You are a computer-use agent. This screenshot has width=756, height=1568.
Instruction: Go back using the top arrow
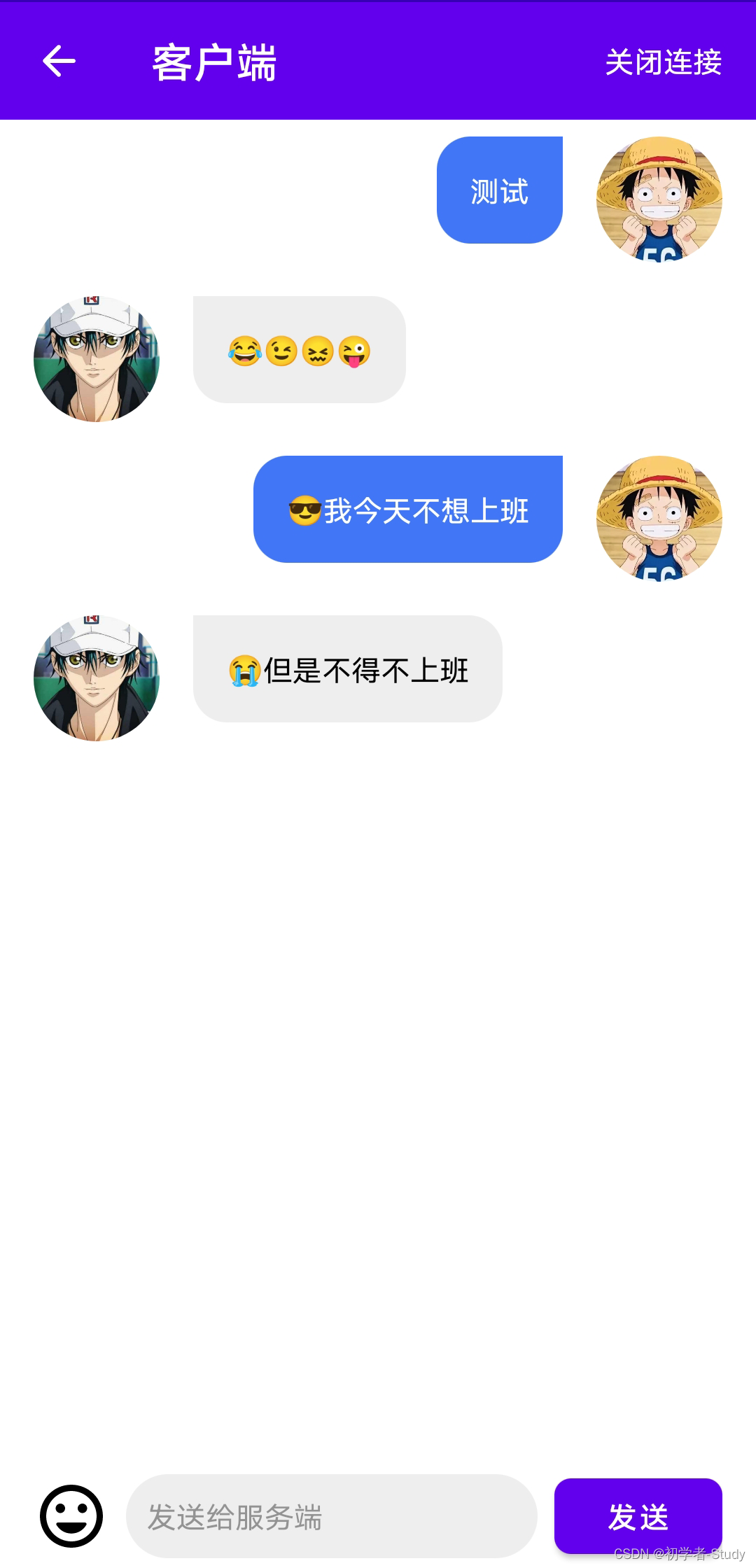[59, 62]
